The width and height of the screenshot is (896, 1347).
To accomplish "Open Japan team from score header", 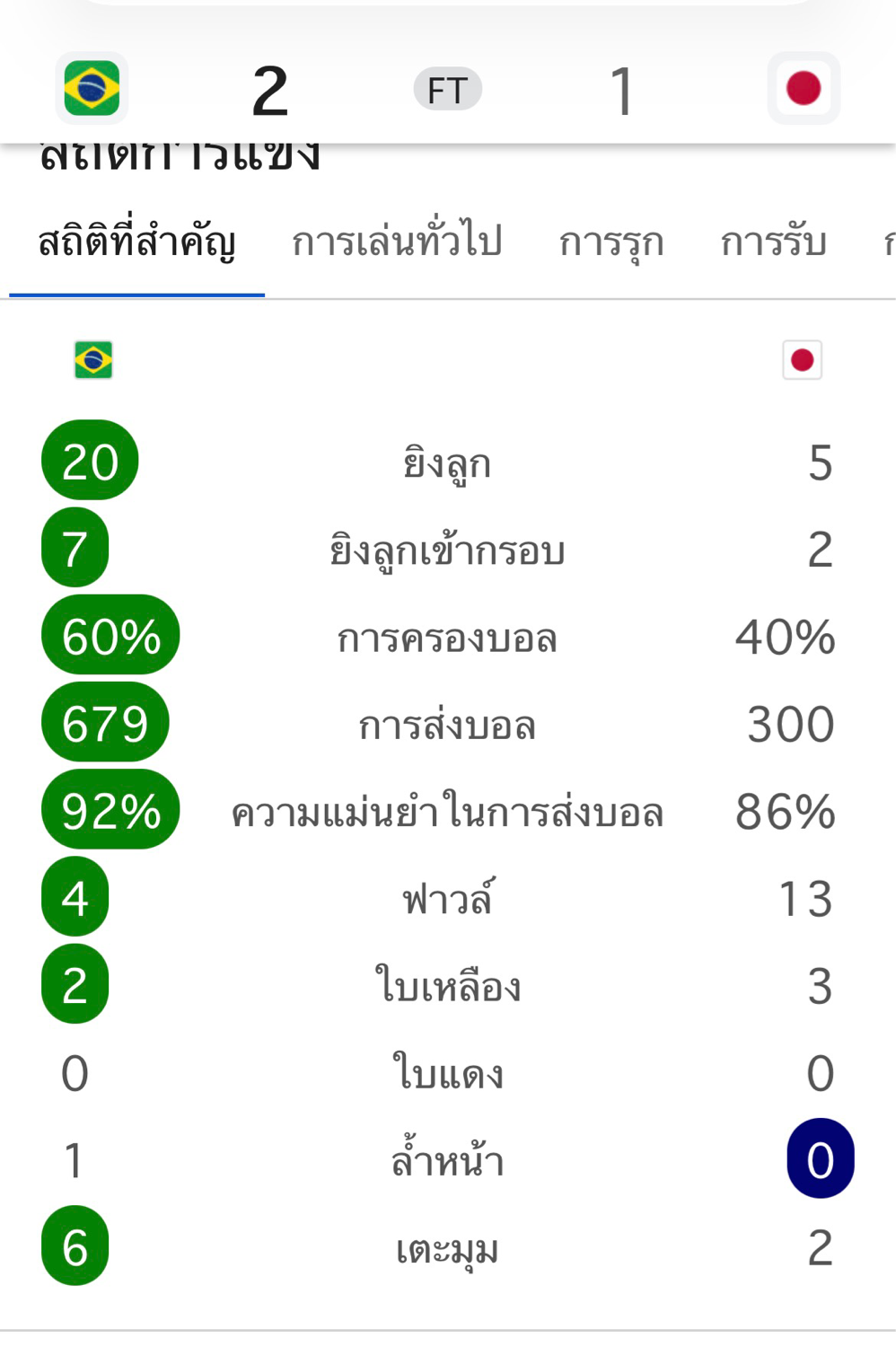I will tap(804, 88).
